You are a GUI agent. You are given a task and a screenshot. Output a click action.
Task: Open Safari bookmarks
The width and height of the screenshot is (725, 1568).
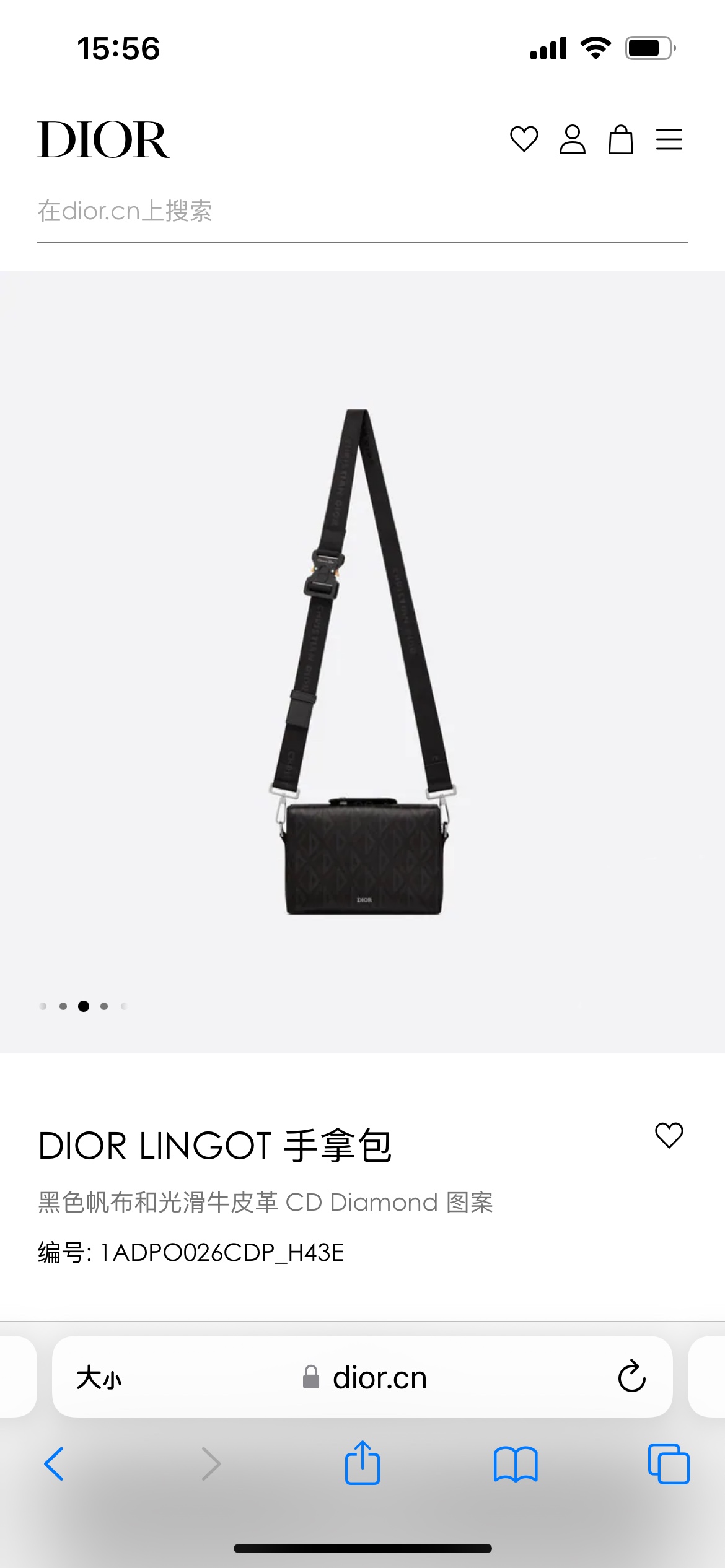[516, 1464]
